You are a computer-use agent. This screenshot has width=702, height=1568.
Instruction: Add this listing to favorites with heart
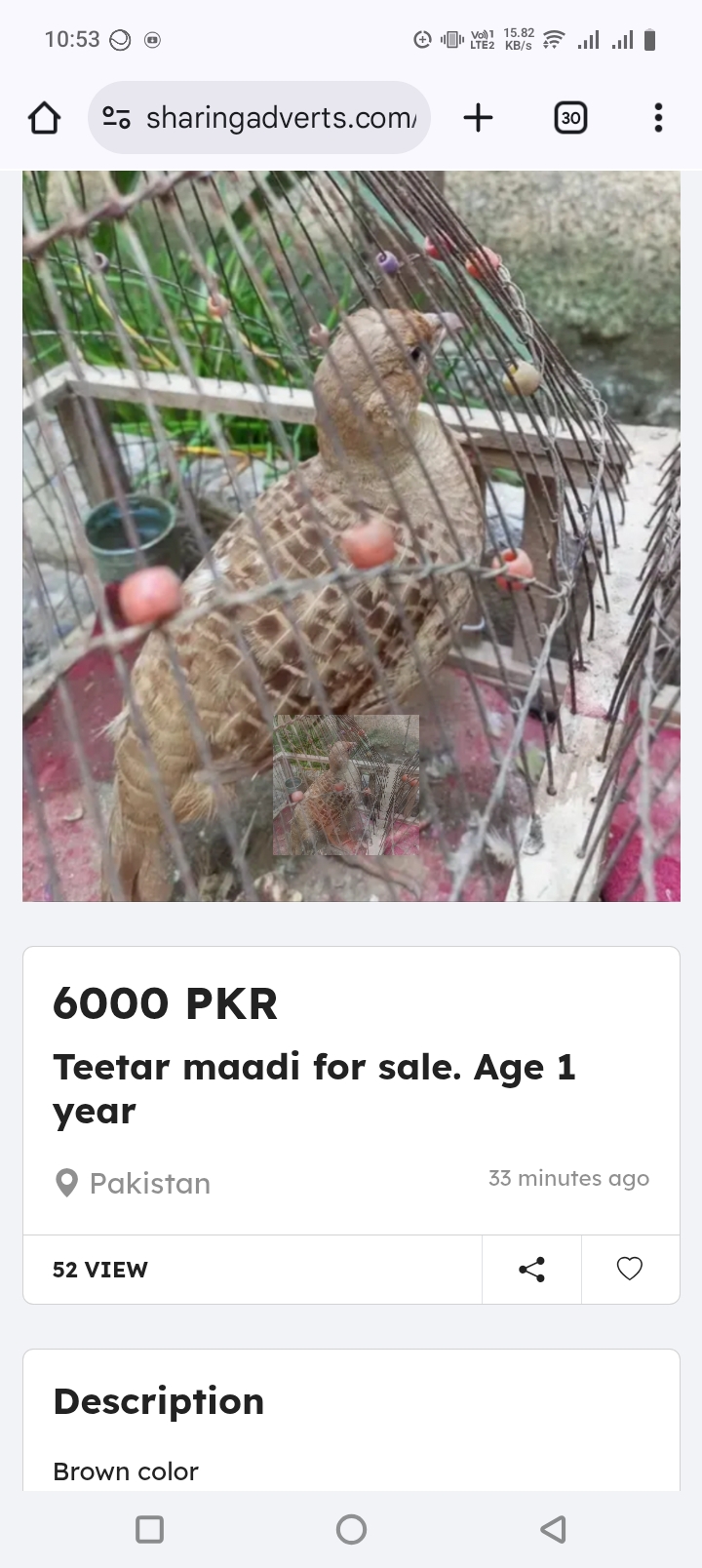630,1269
